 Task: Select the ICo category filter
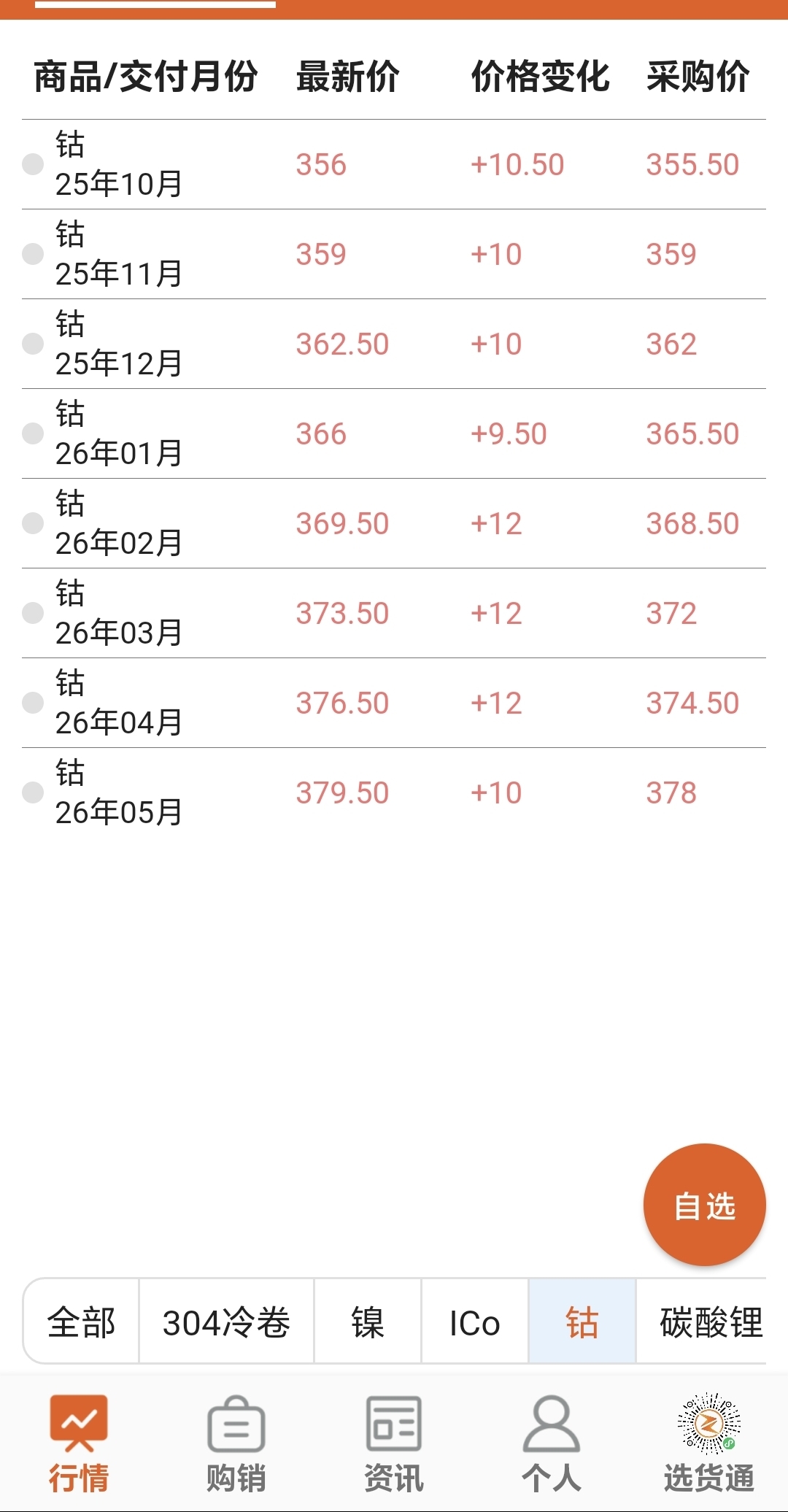pyautogui.click(x=475, y=1322)
